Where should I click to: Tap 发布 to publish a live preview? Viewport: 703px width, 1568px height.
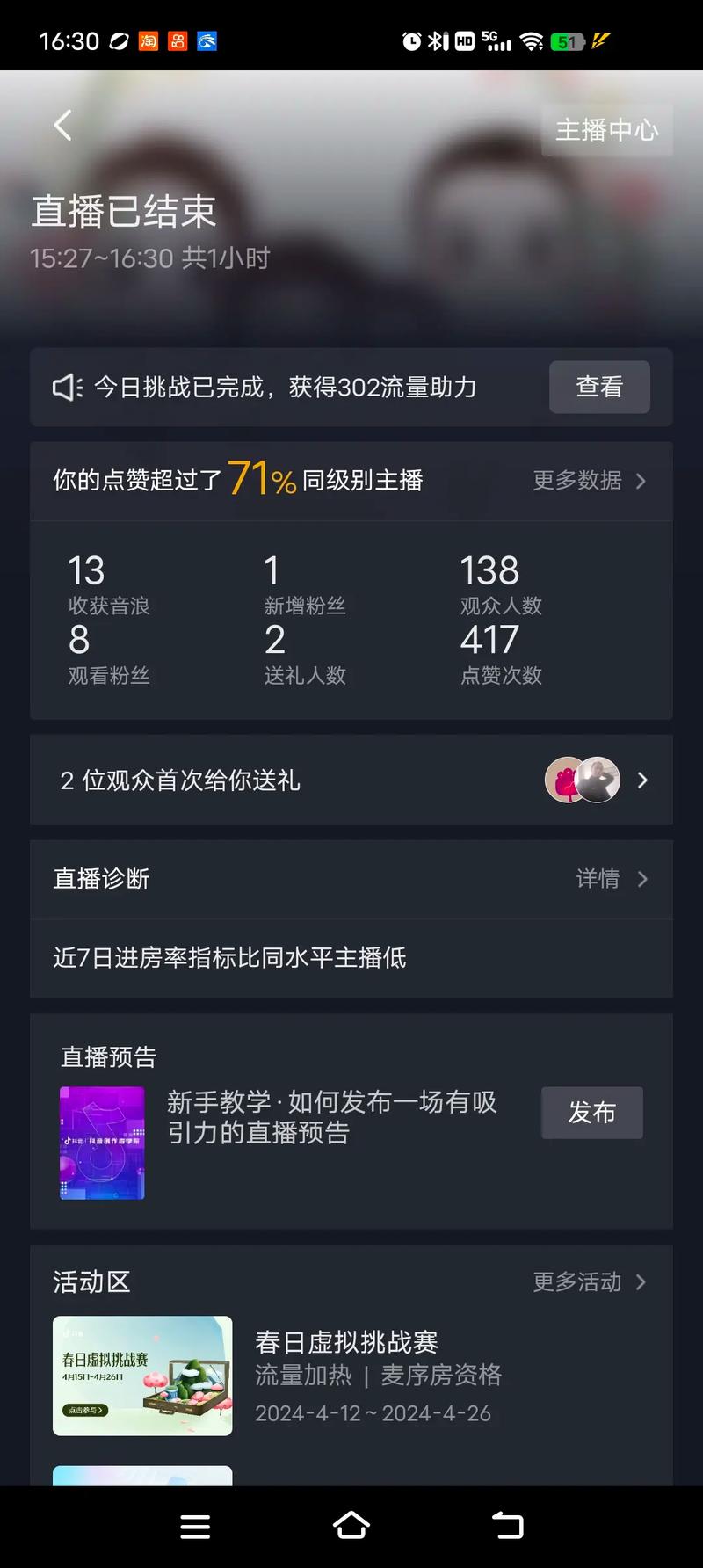coord(591,1113)
